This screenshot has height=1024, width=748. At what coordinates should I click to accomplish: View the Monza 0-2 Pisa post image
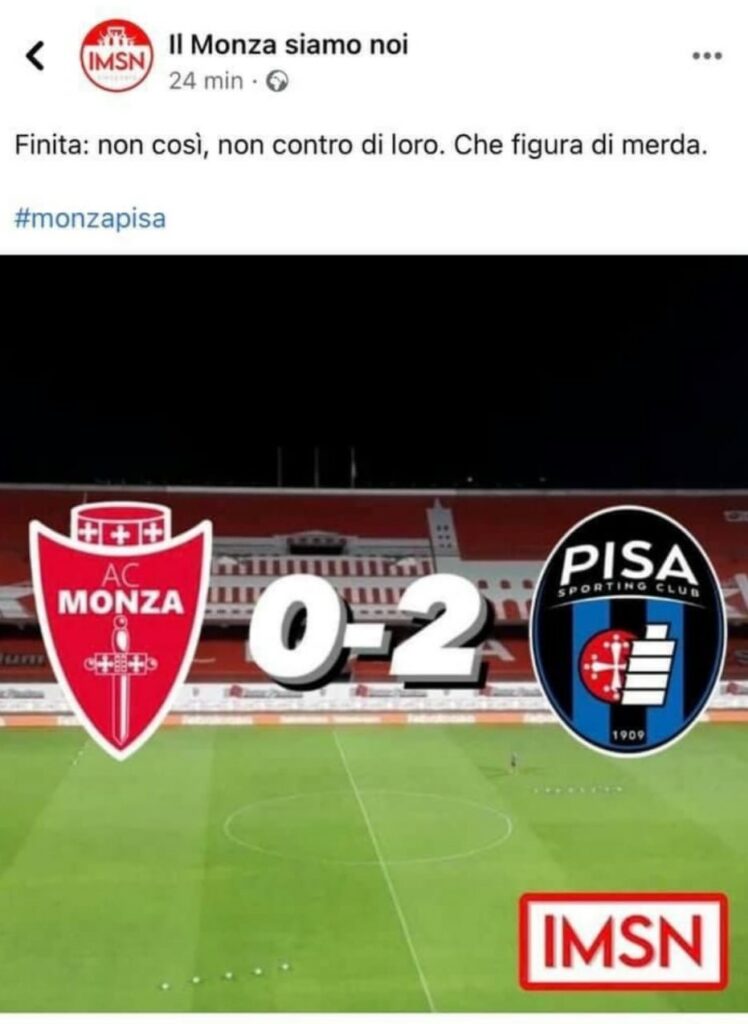click(374, 632)
